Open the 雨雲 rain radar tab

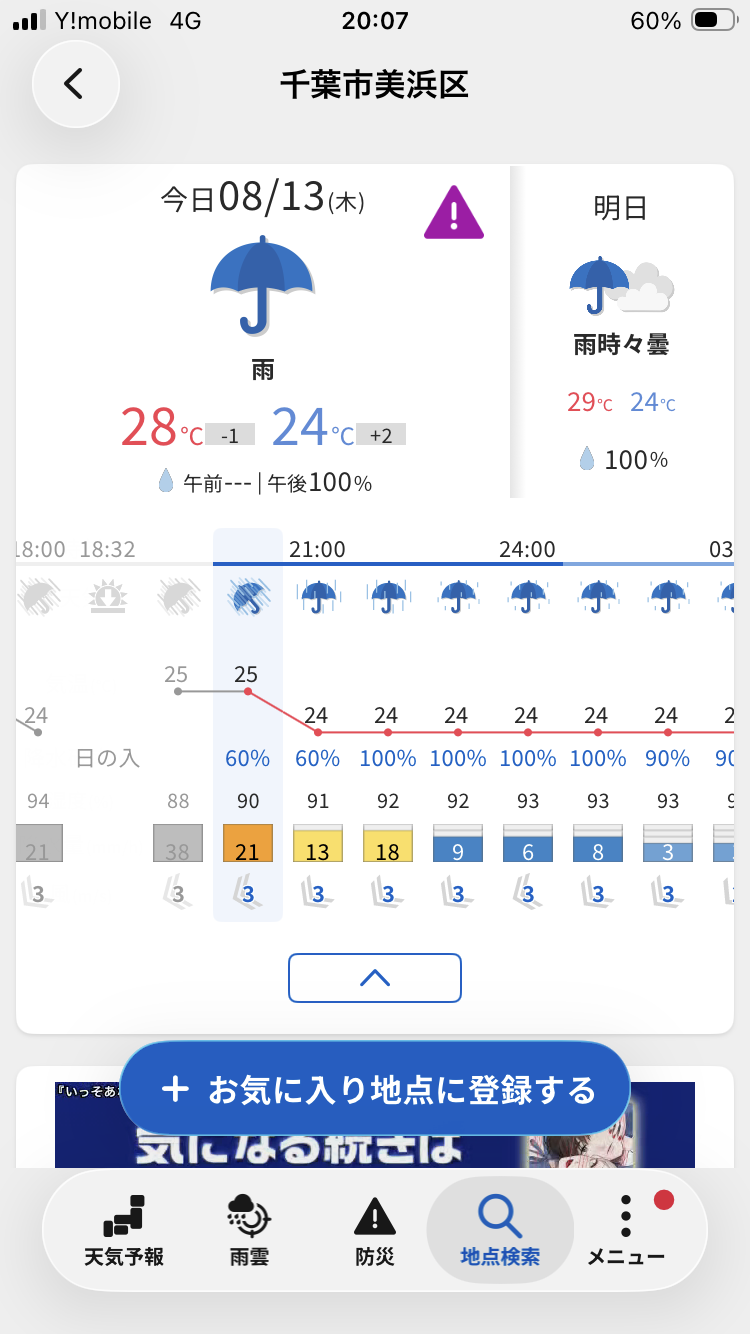click(x=249, y=1230)
